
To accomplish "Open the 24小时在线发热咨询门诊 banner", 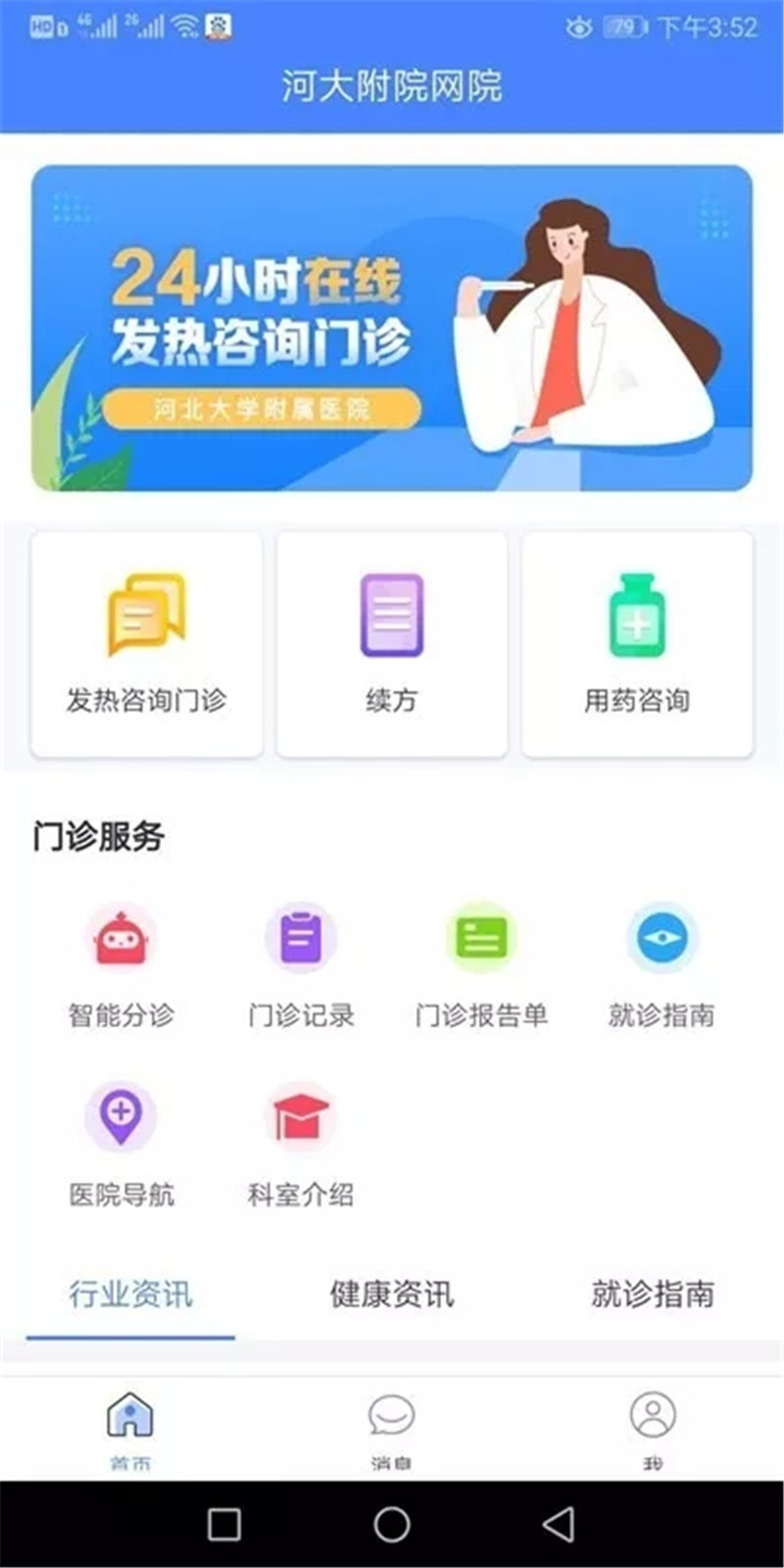I will [392, 328].
